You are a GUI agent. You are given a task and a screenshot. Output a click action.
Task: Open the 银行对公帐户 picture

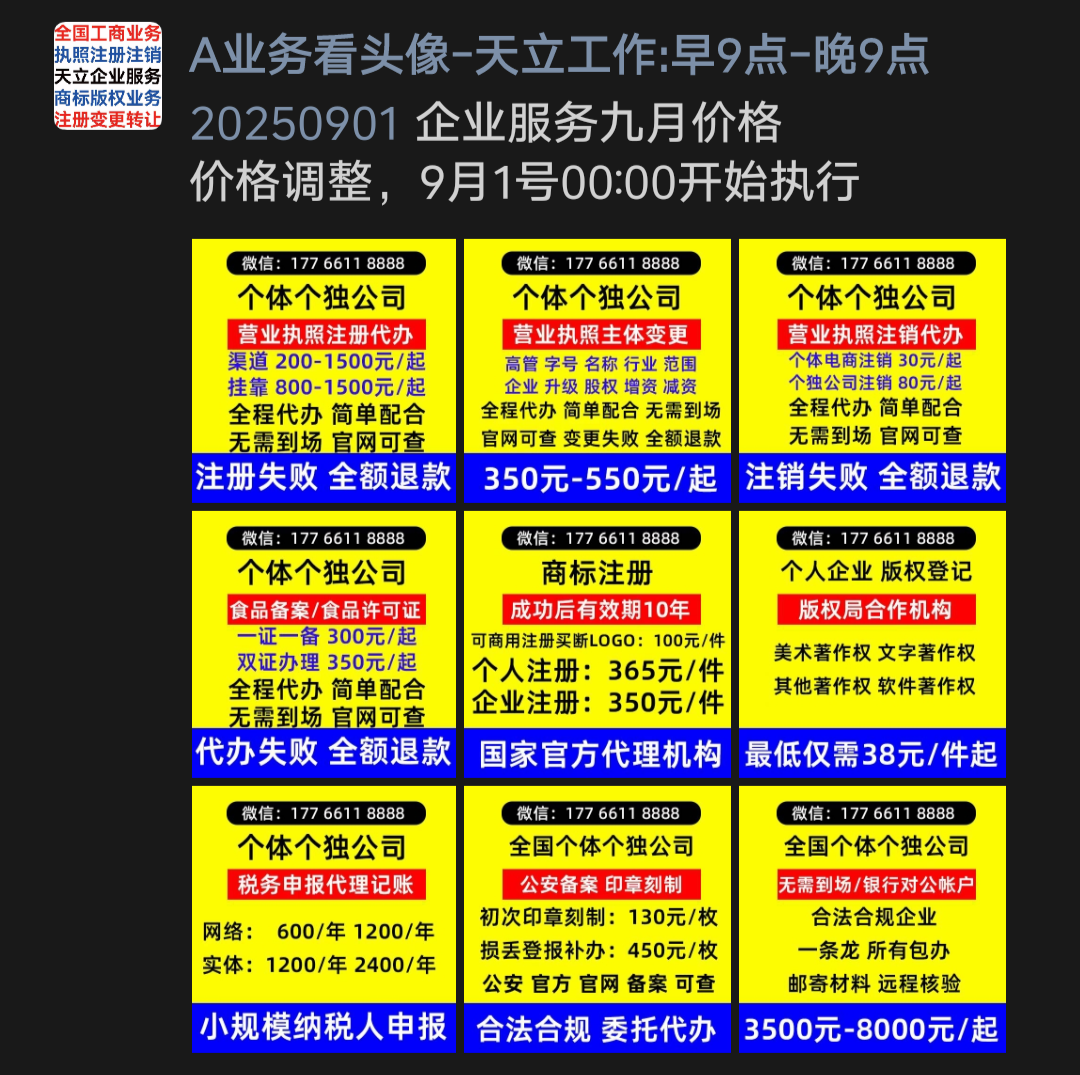point(872,918)
